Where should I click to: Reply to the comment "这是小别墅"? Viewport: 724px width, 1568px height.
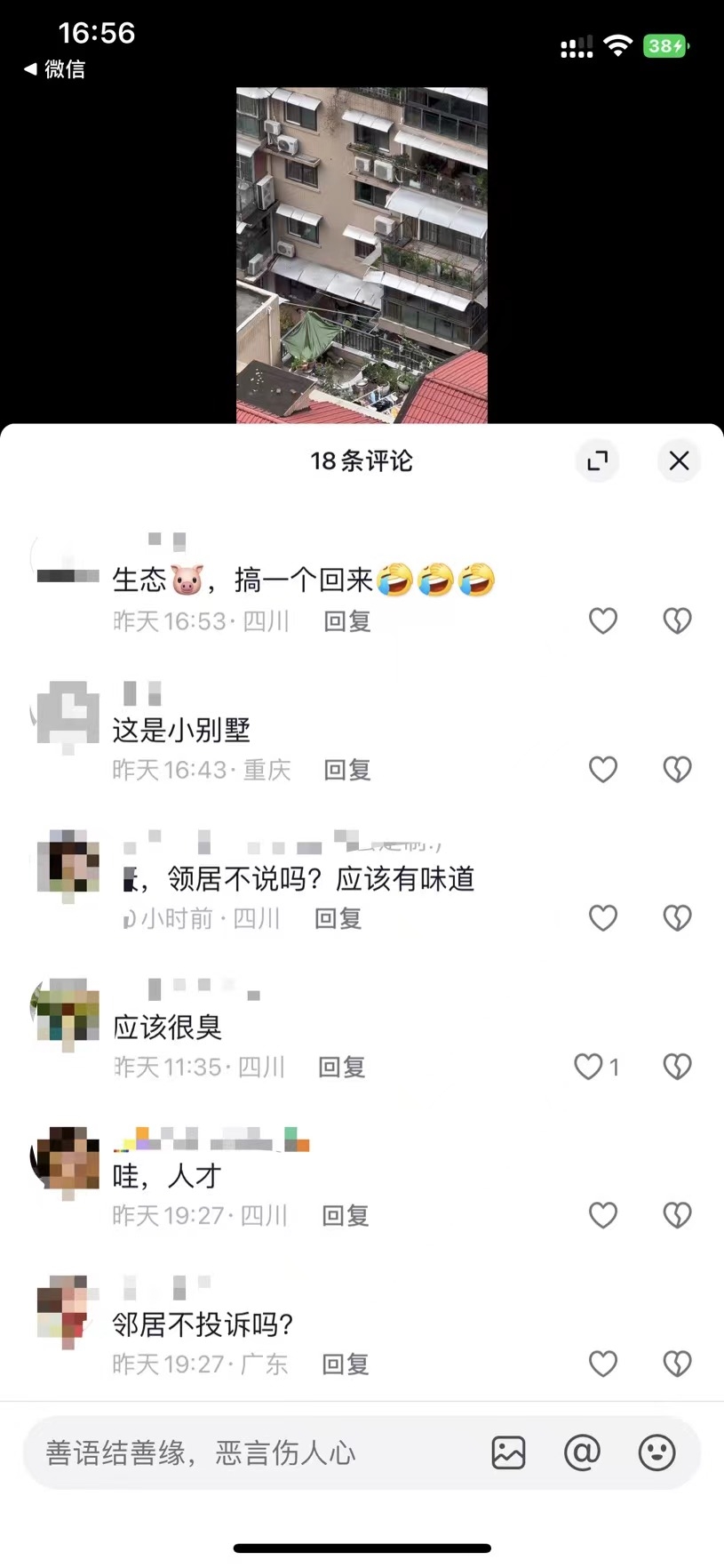pyautogui.click(x=346, y=770)
